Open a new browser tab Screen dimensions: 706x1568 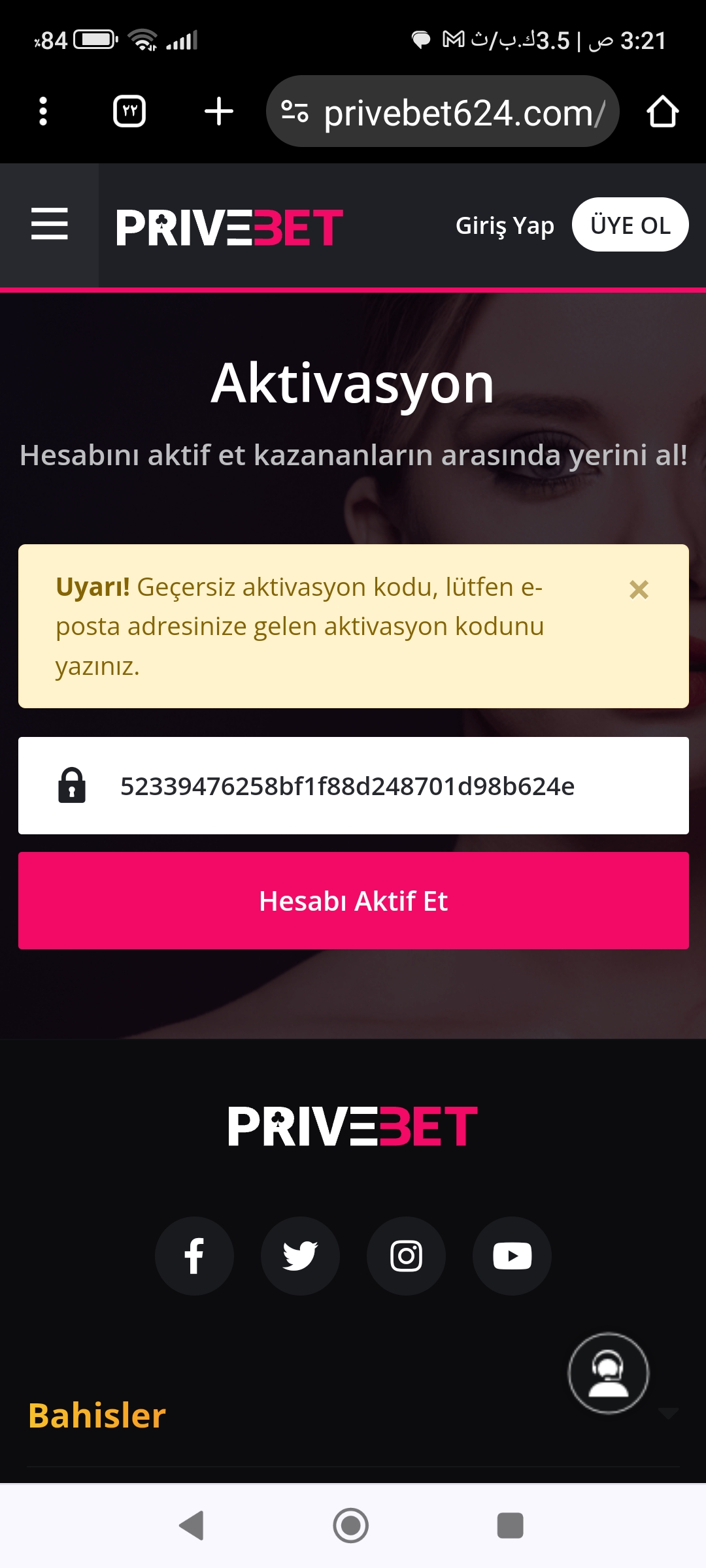pyautogui.click(x=218, y=111)
